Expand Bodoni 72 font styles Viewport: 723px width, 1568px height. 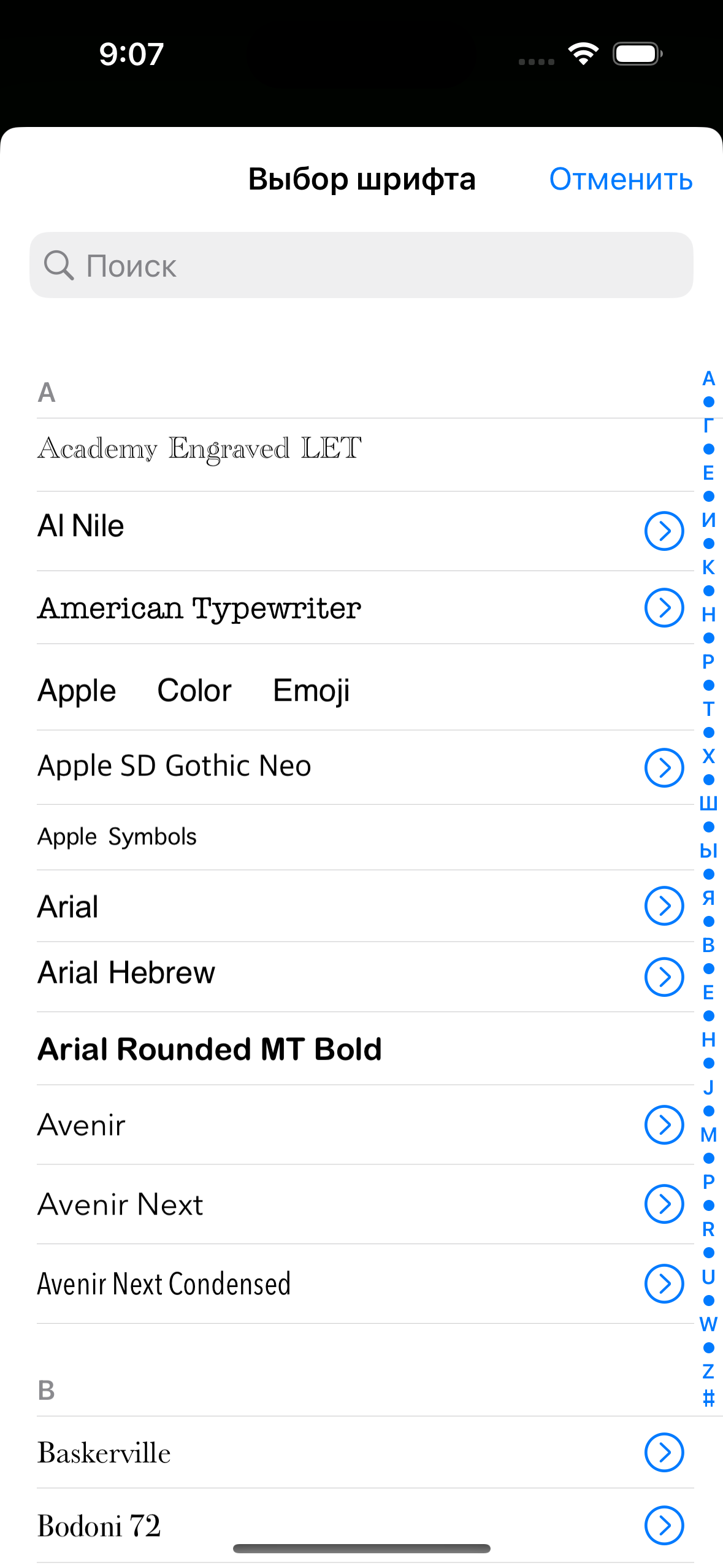(x=664, y=1525)
